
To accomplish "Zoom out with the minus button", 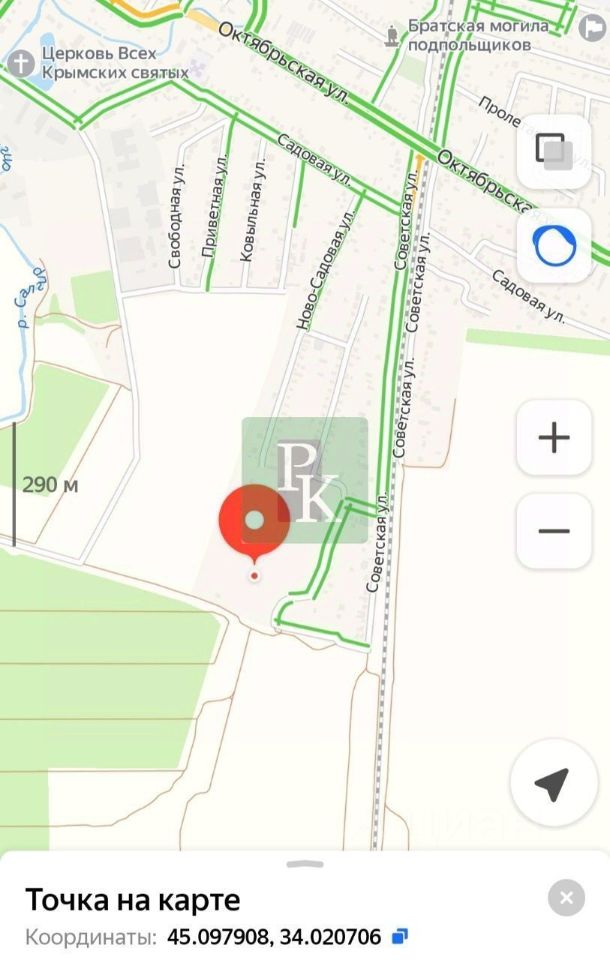I will tap(553, 531).
